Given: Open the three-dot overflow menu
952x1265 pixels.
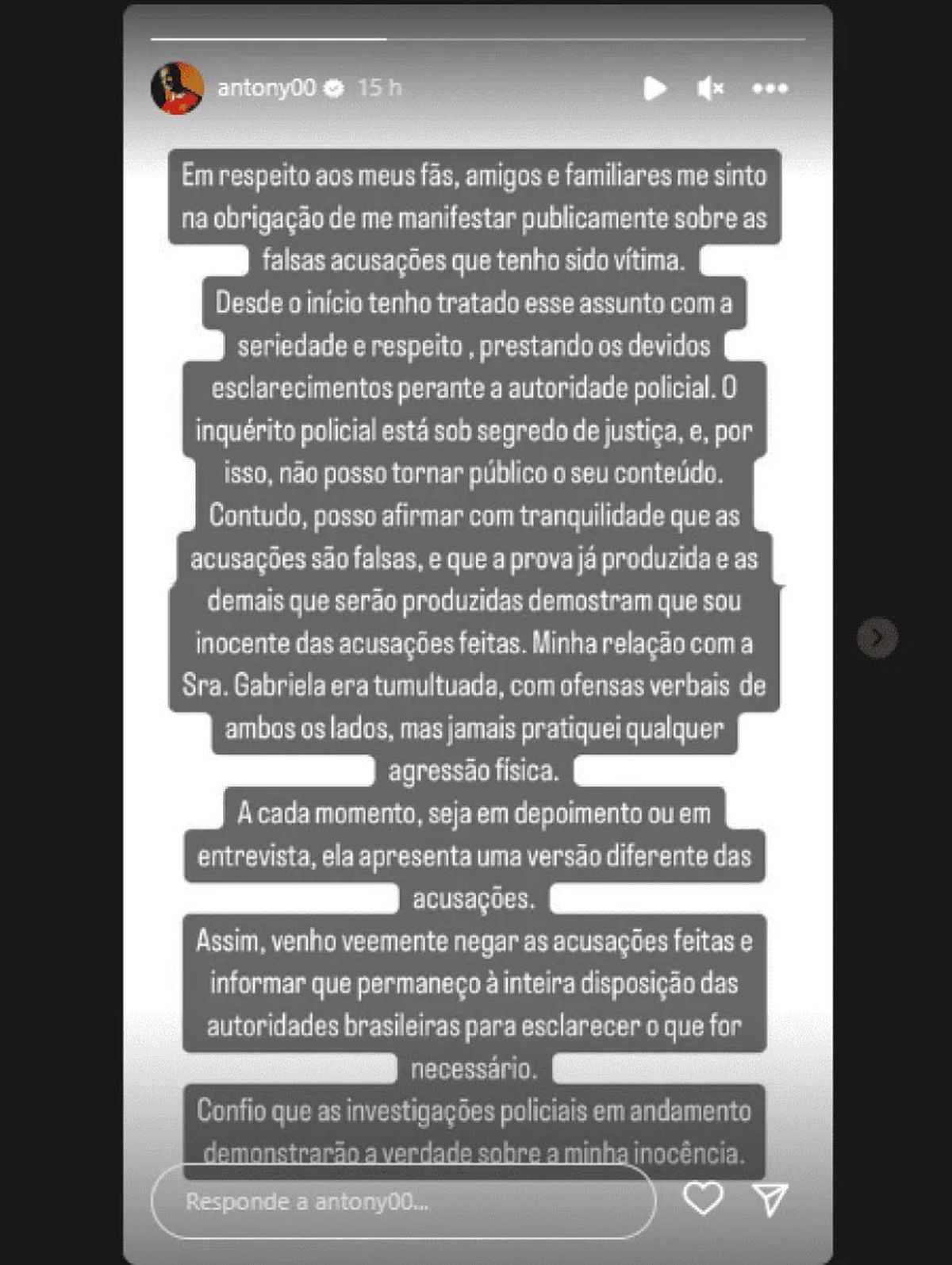Looking at the screenshot, I should pyautogui.click(x=770, y=88).
